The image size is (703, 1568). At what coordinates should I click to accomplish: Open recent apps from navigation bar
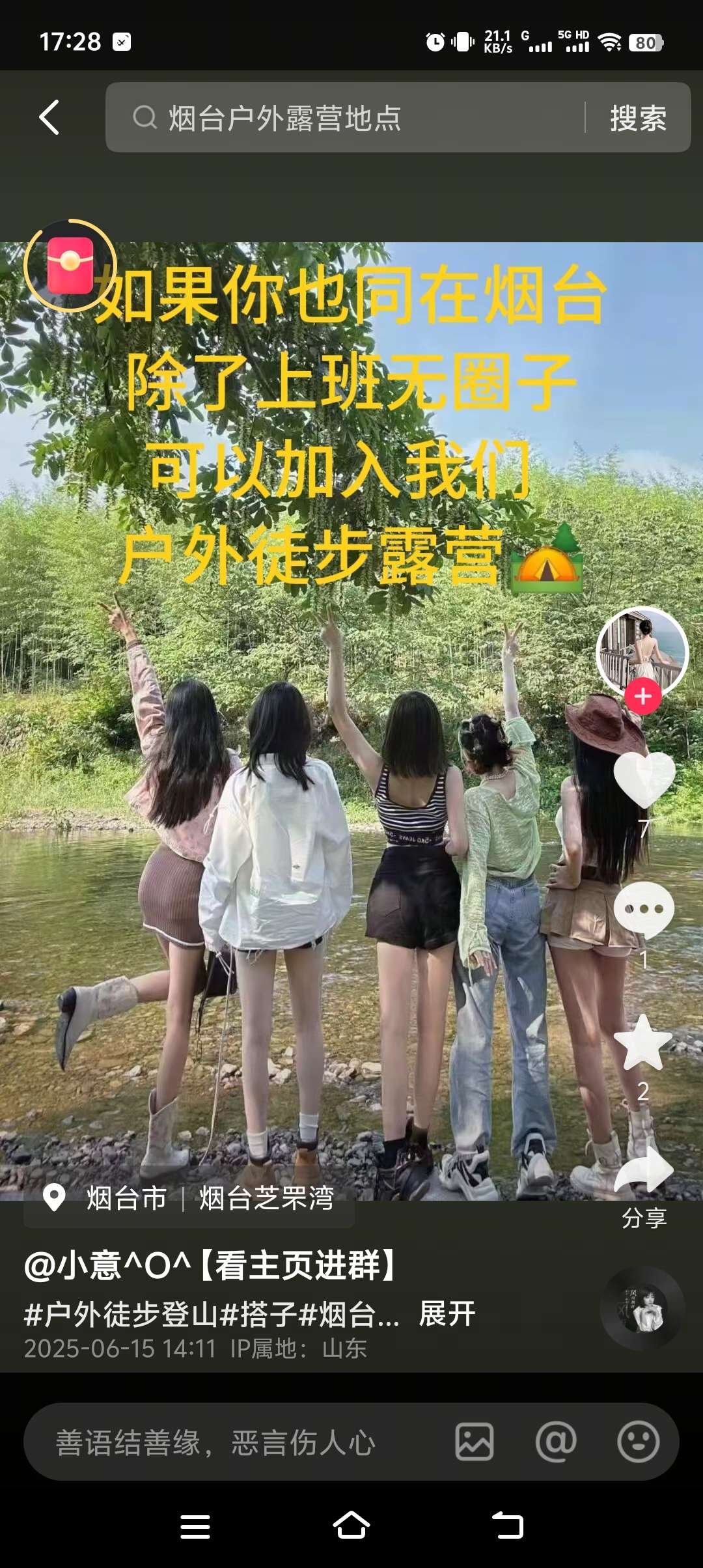[x=195, y=1526]
